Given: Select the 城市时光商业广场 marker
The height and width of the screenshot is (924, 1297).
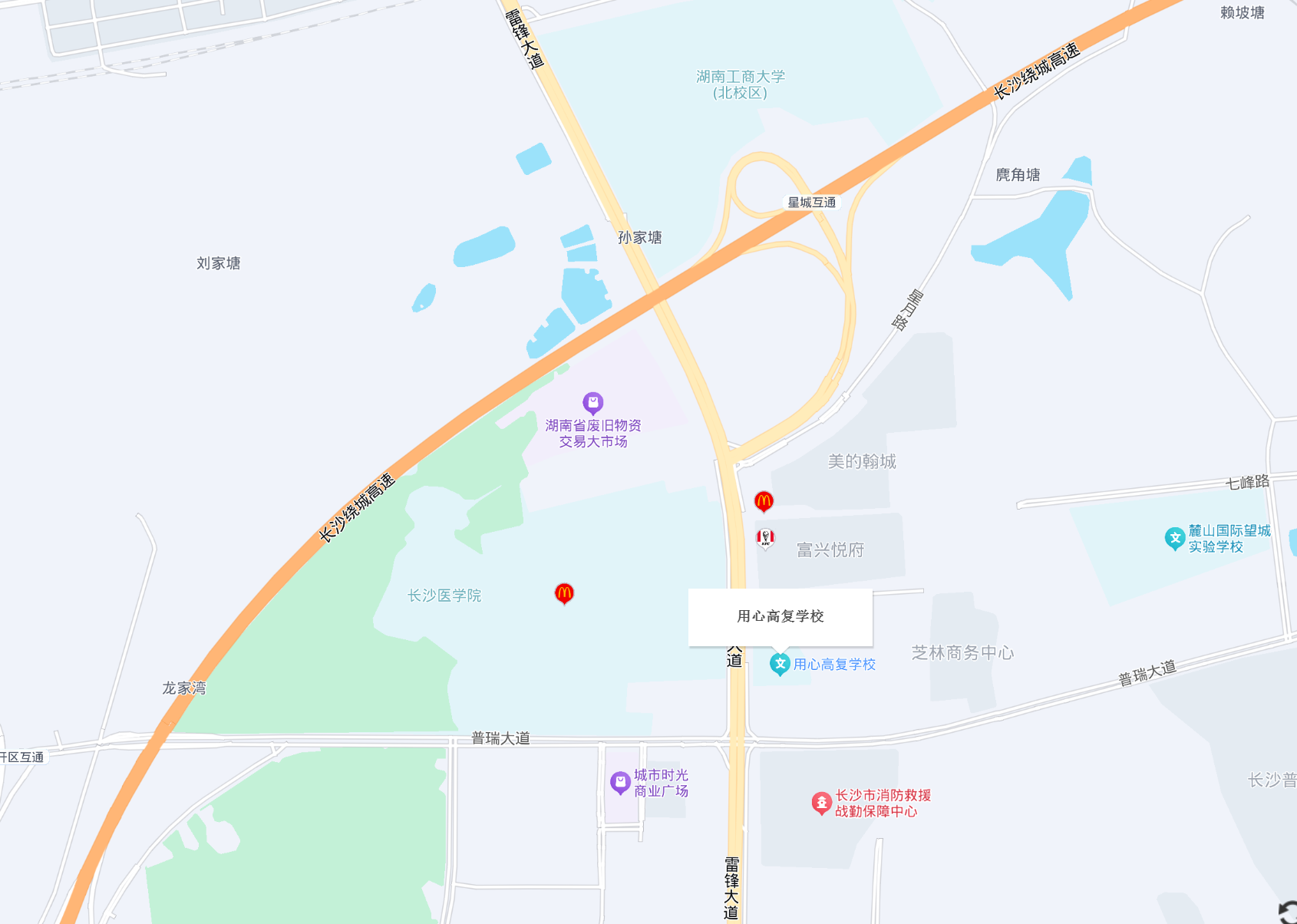Looking at the screenshot, I should pyautogui.click(x=620, y=782).
